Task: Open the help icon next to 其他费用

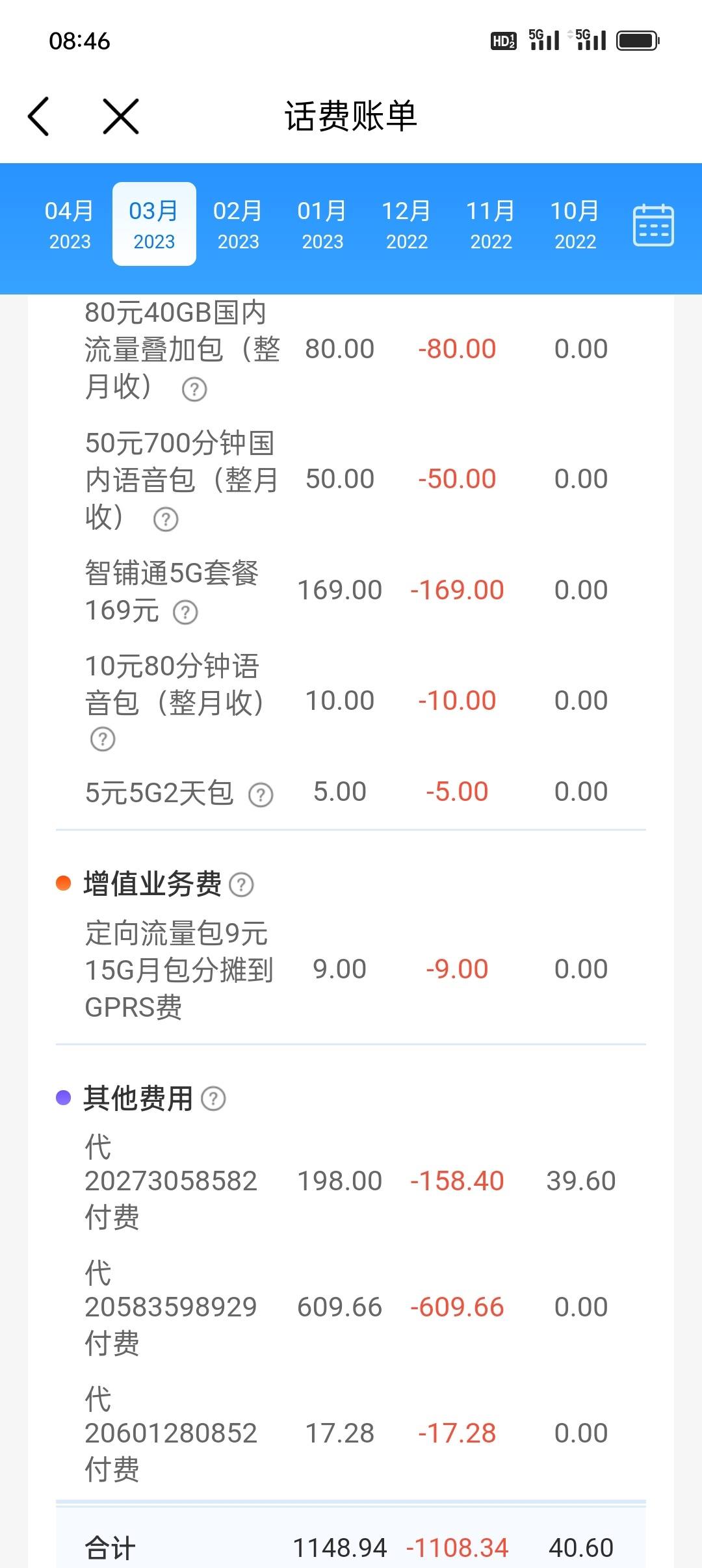Action: coord(213,1099)
